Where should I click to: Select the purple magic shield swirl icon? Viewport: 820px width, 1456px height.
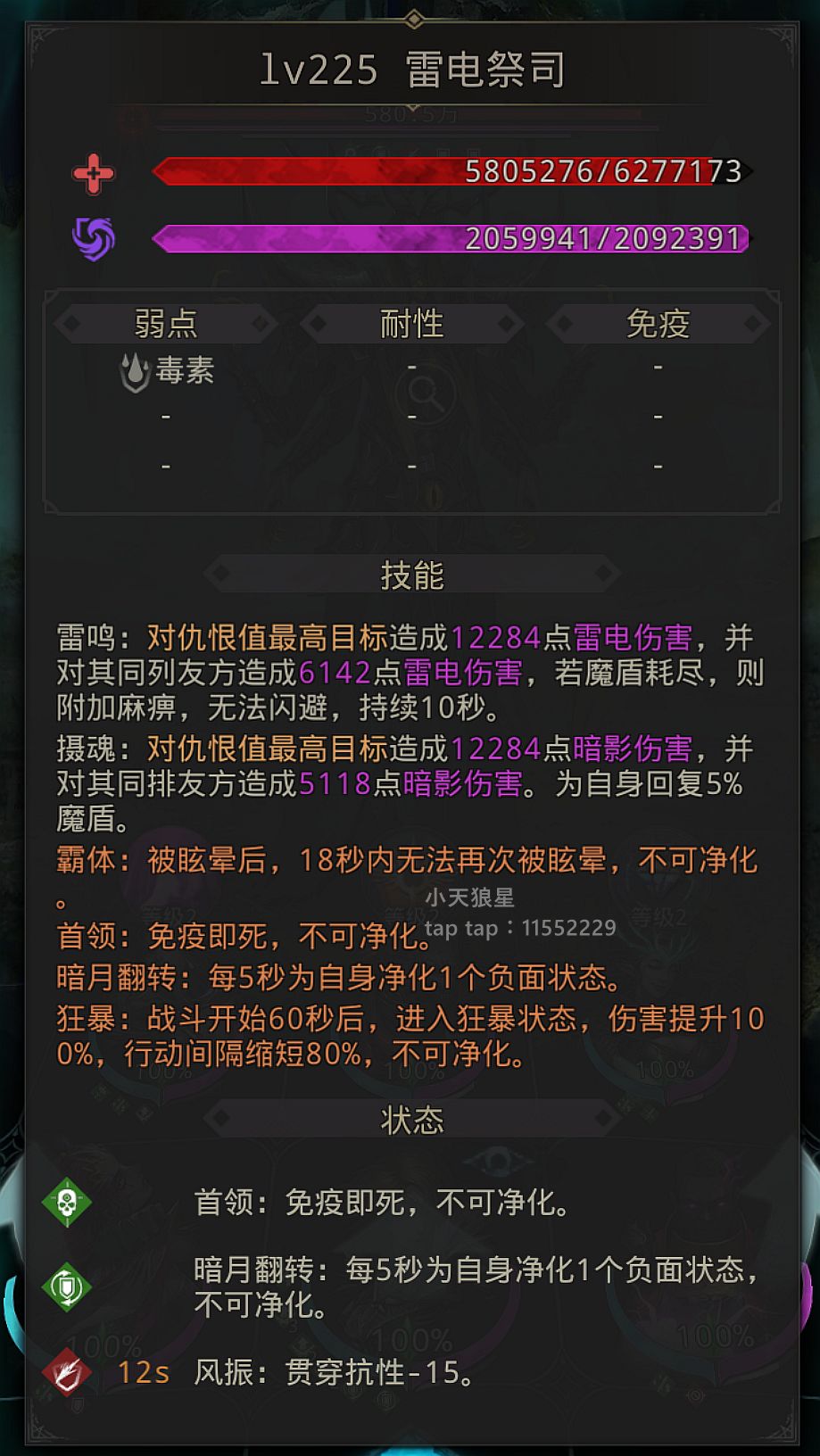click(x=92, y=238)
